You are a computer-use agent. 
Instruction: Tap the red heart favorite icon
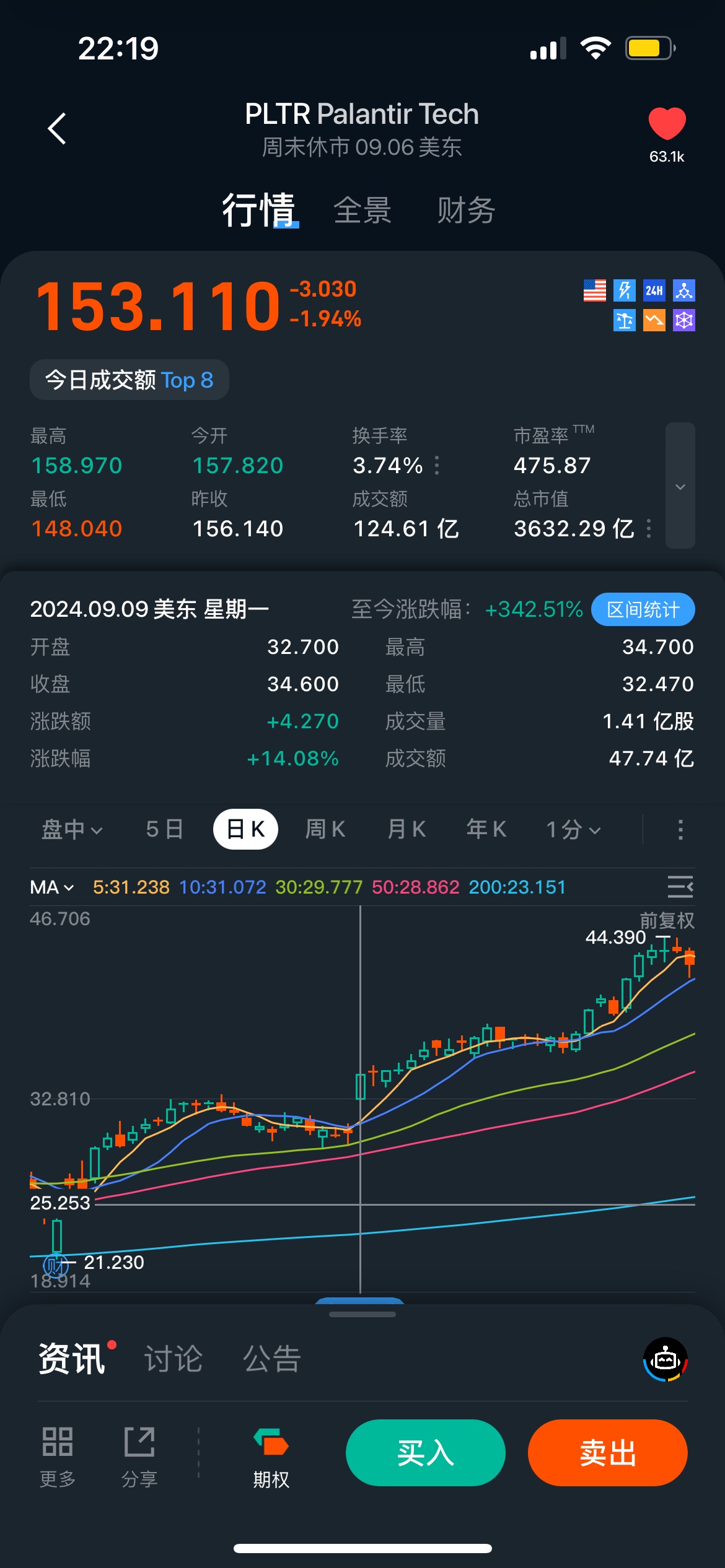[x=667, y=124]
